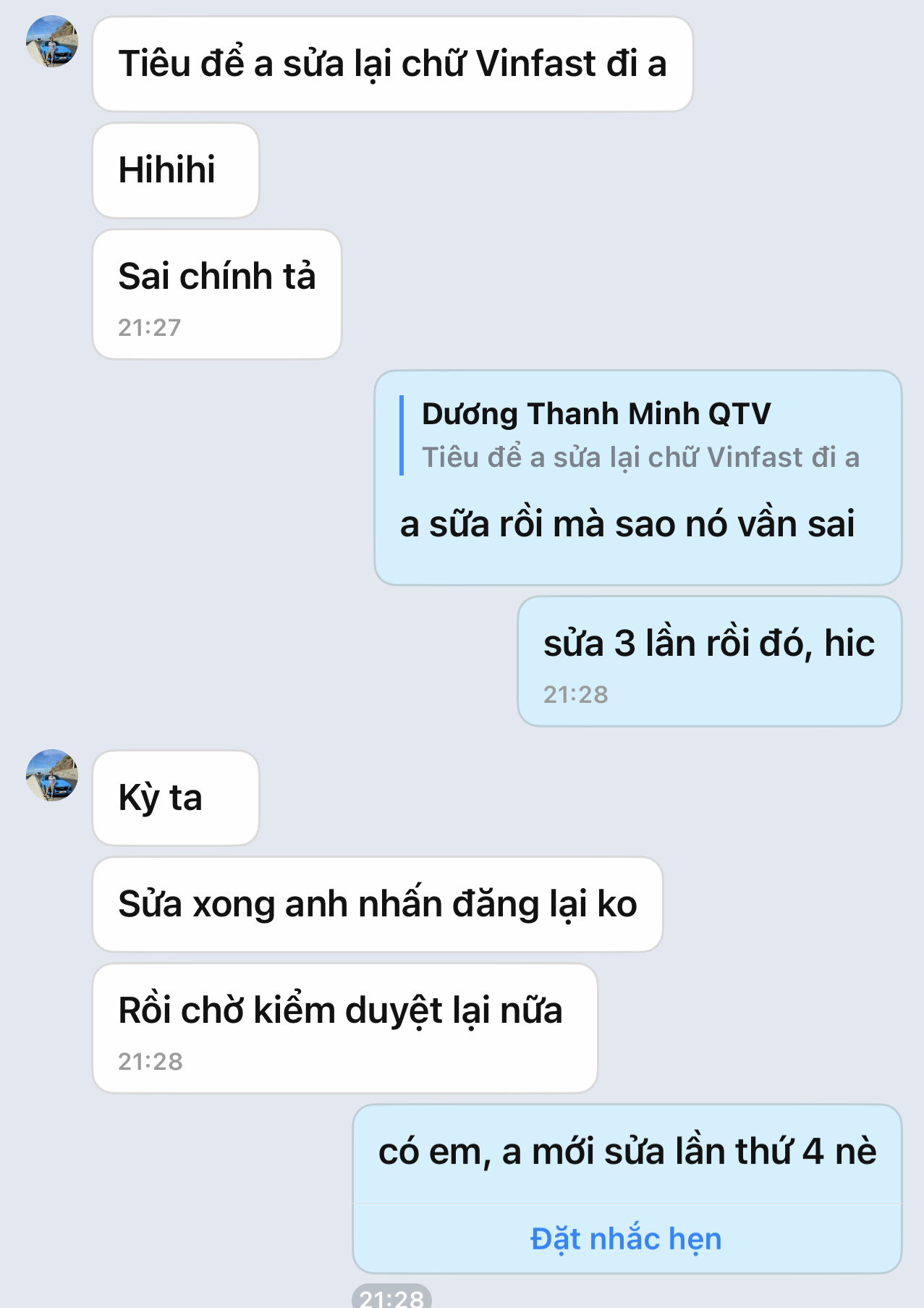Open sender's avatar next to 'Kỳ ta' message
924x1308 pixels.
[52, 775]
